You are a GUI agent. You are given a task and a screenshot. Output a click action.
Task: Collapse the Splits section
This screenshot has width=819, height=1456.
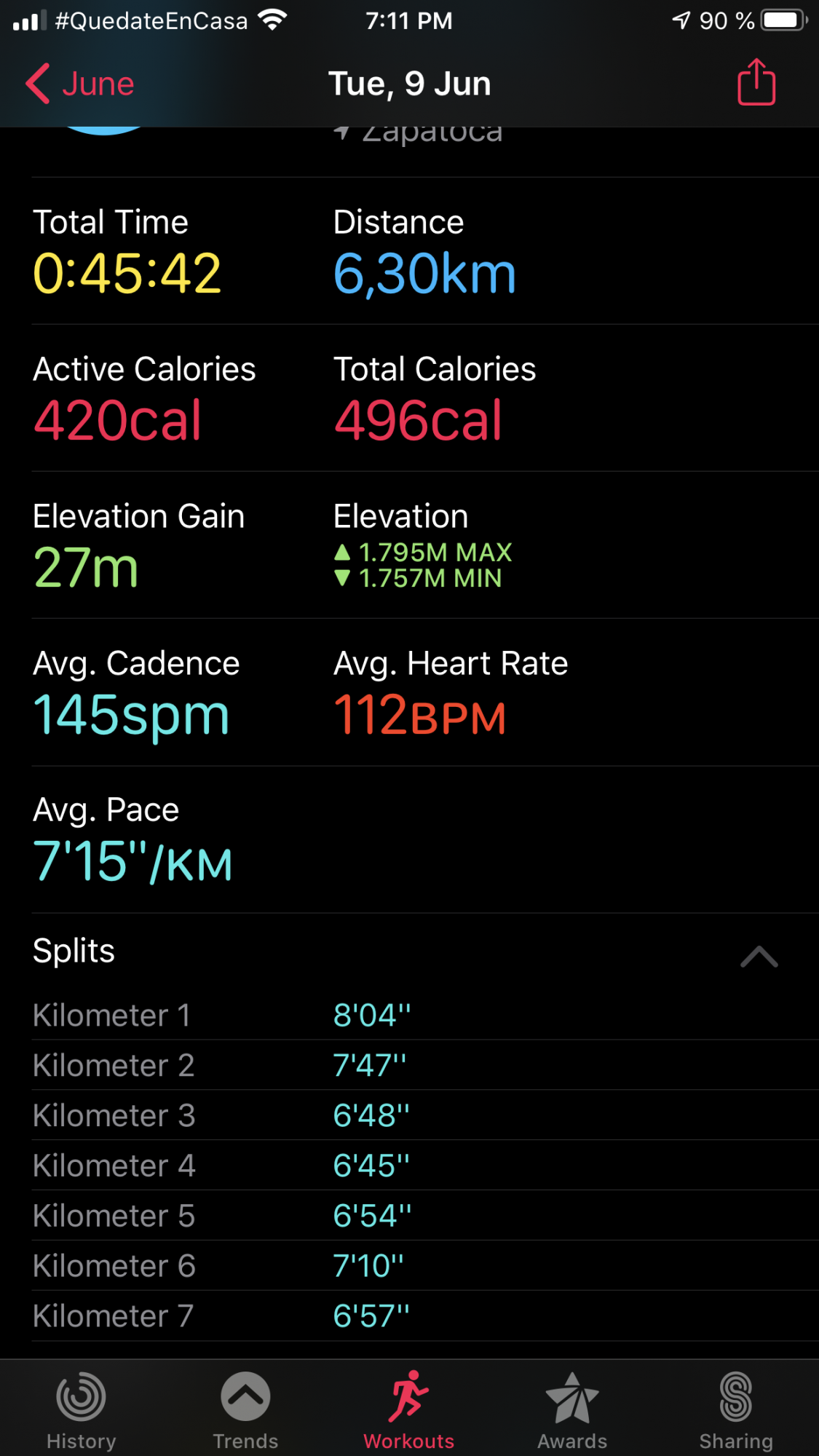(759, 956)
